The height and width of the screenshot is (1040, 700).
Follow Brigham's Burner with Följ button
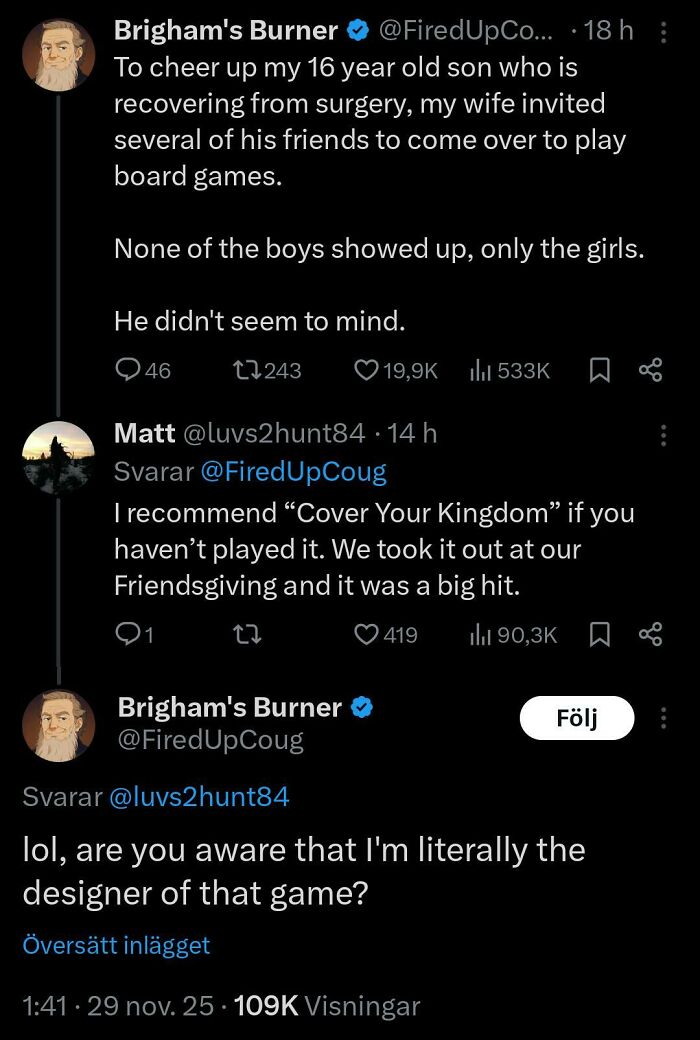click(577, 718)
